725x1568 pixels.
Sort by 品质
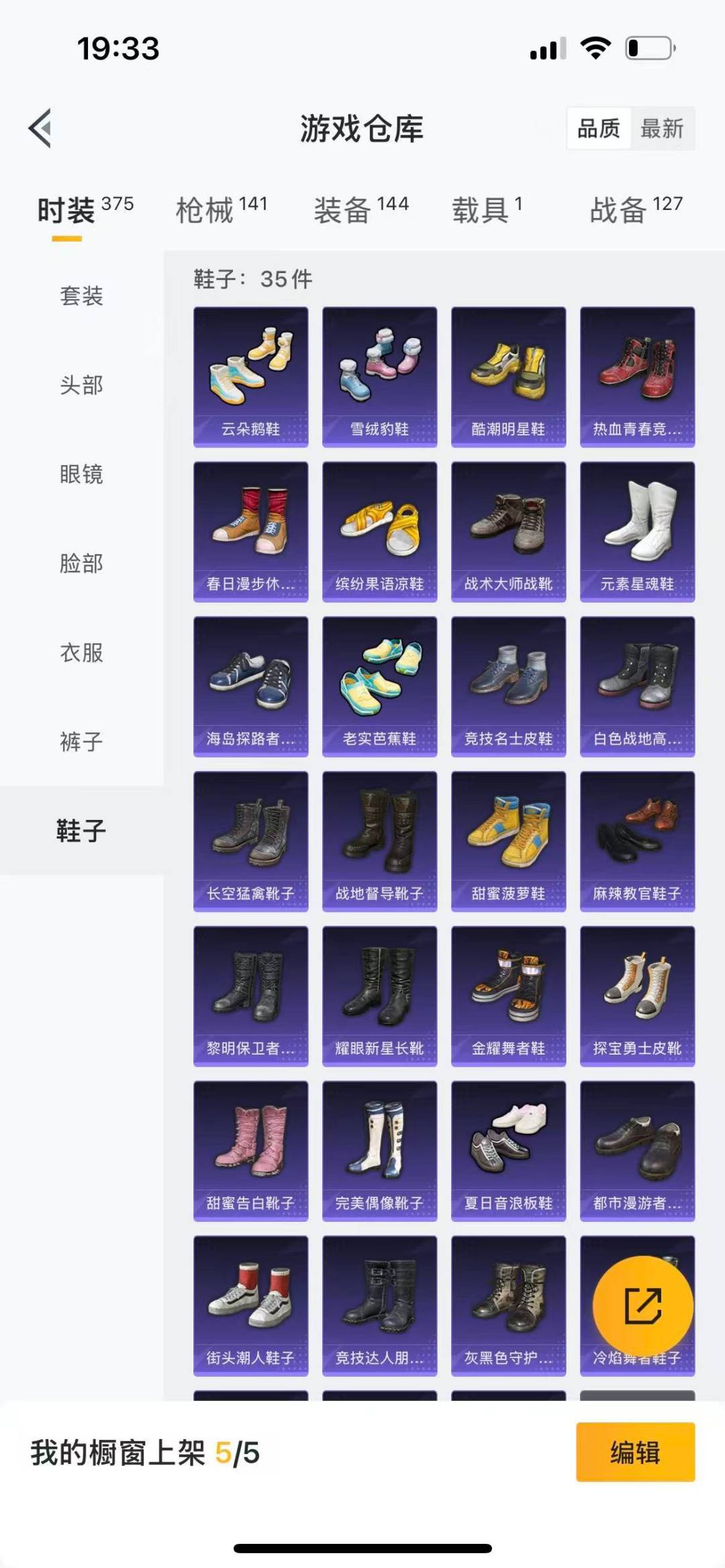pos(598,128)
